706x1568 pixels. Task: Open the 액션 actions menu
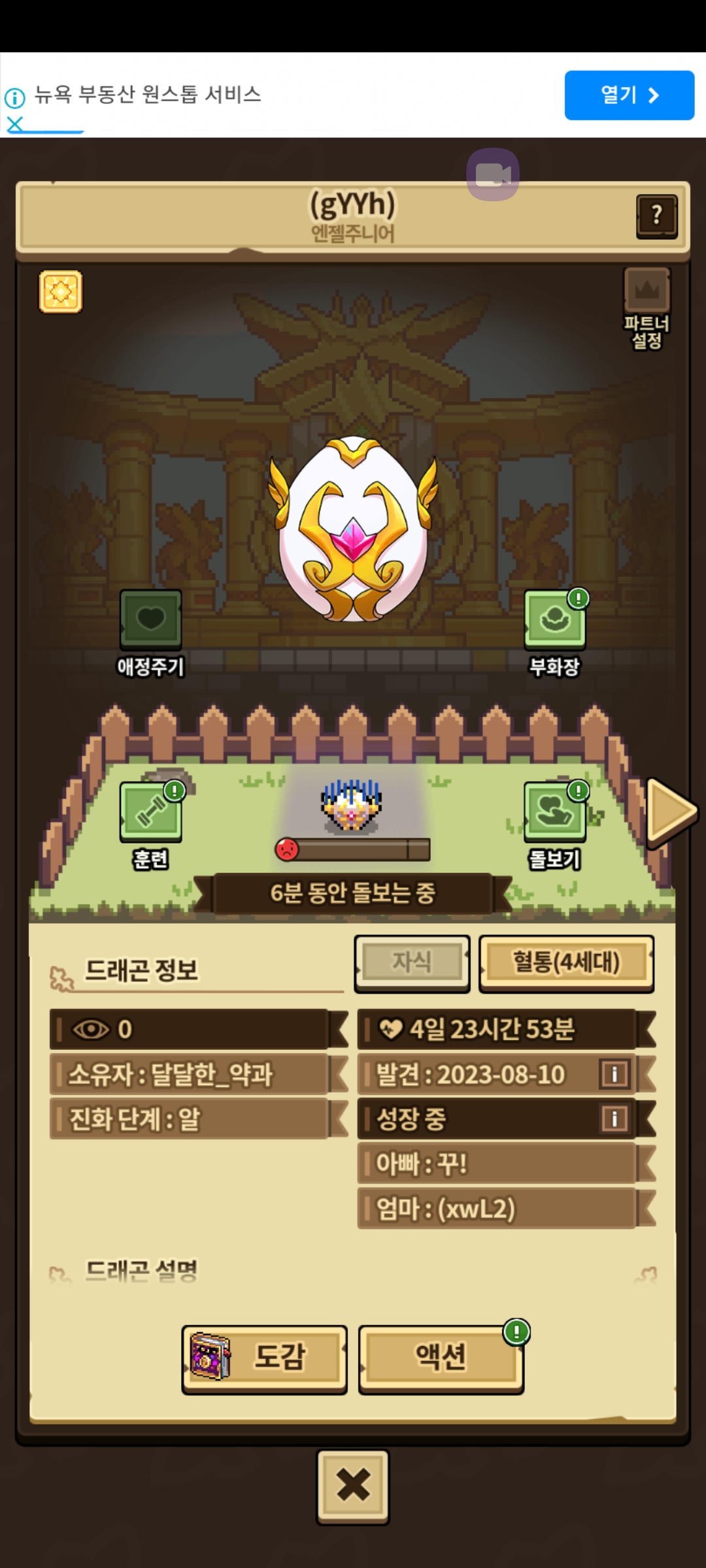click(441, 1358)
